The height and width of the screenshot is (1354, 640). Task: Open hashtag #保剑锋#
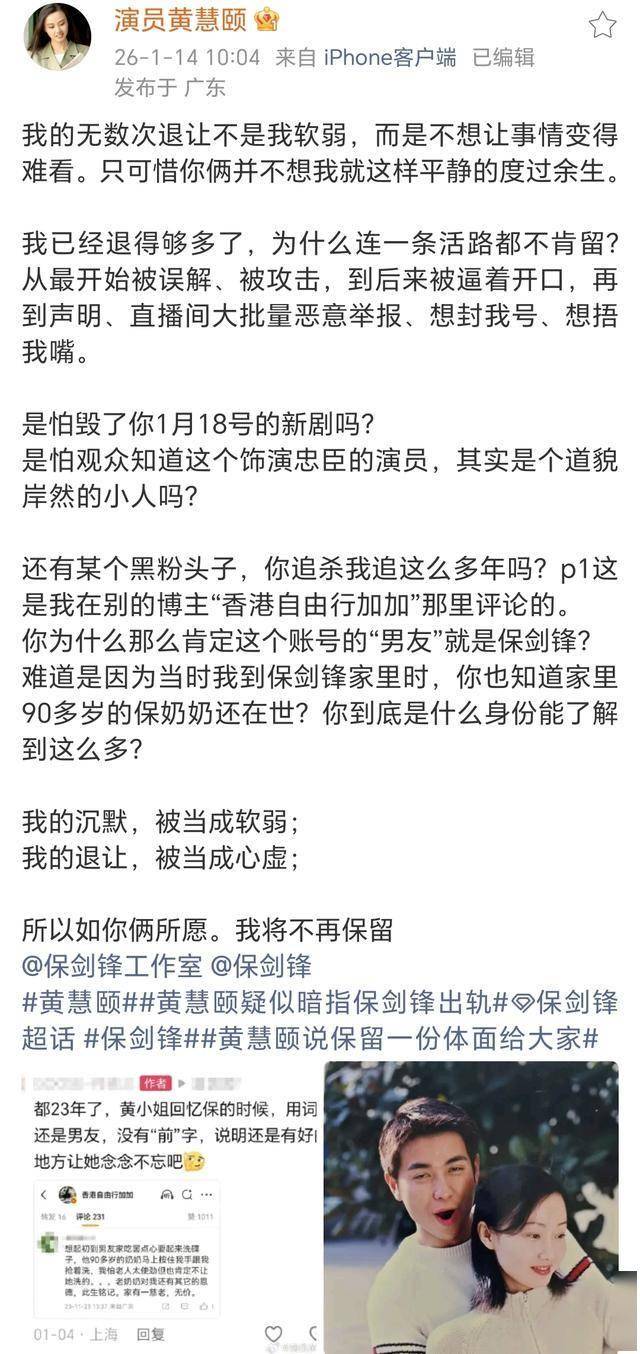point(137,1038)
